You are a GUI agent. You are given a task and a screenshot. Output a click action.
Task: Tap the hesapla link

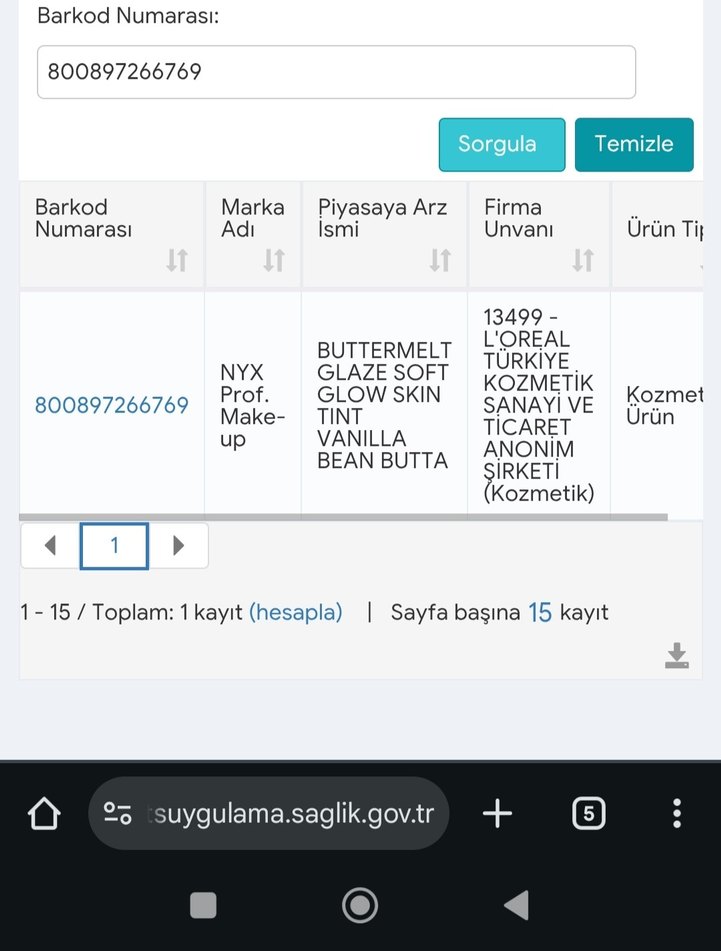click(295, 612)
